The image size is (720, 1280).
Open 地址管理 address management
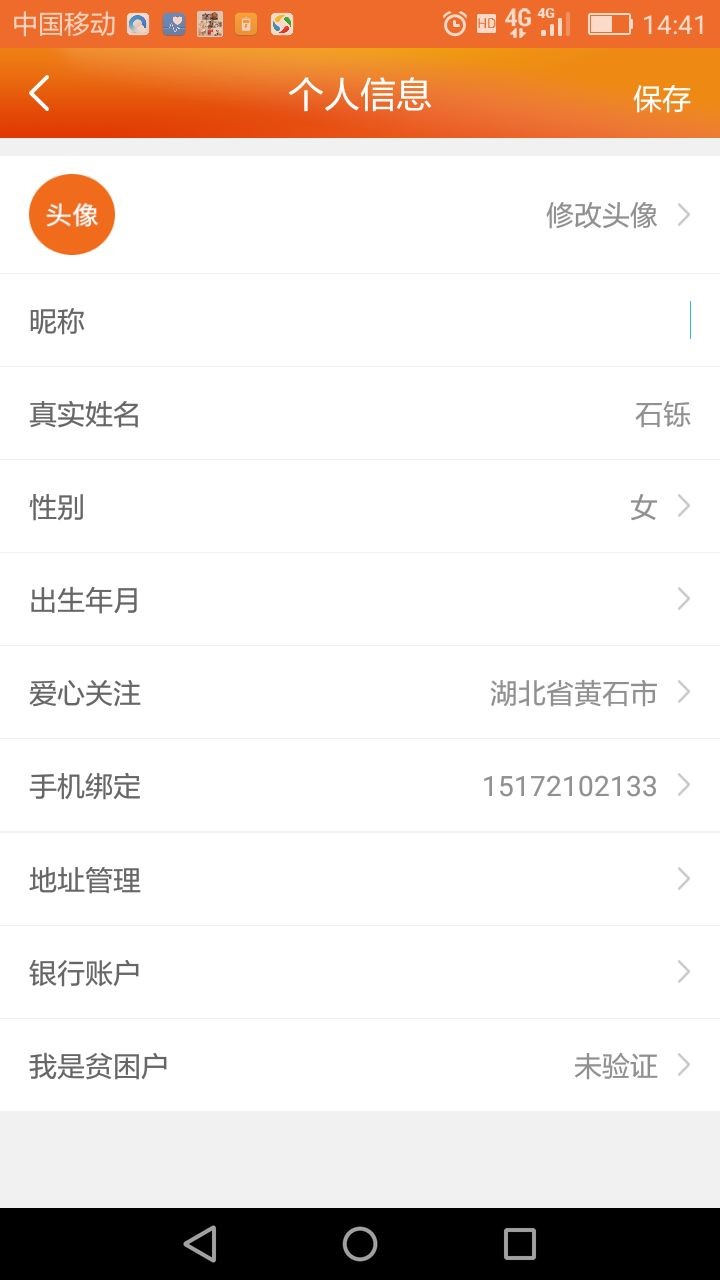(360, 879)
